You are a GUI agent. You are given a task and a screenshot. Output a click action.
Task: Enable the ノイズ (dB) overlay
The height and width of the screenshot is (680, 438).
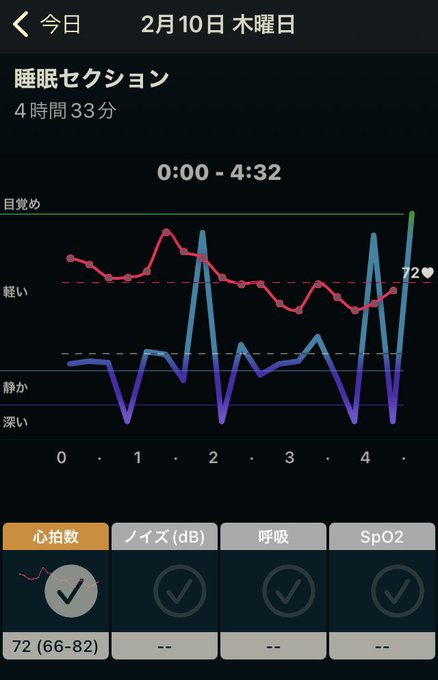180,591
